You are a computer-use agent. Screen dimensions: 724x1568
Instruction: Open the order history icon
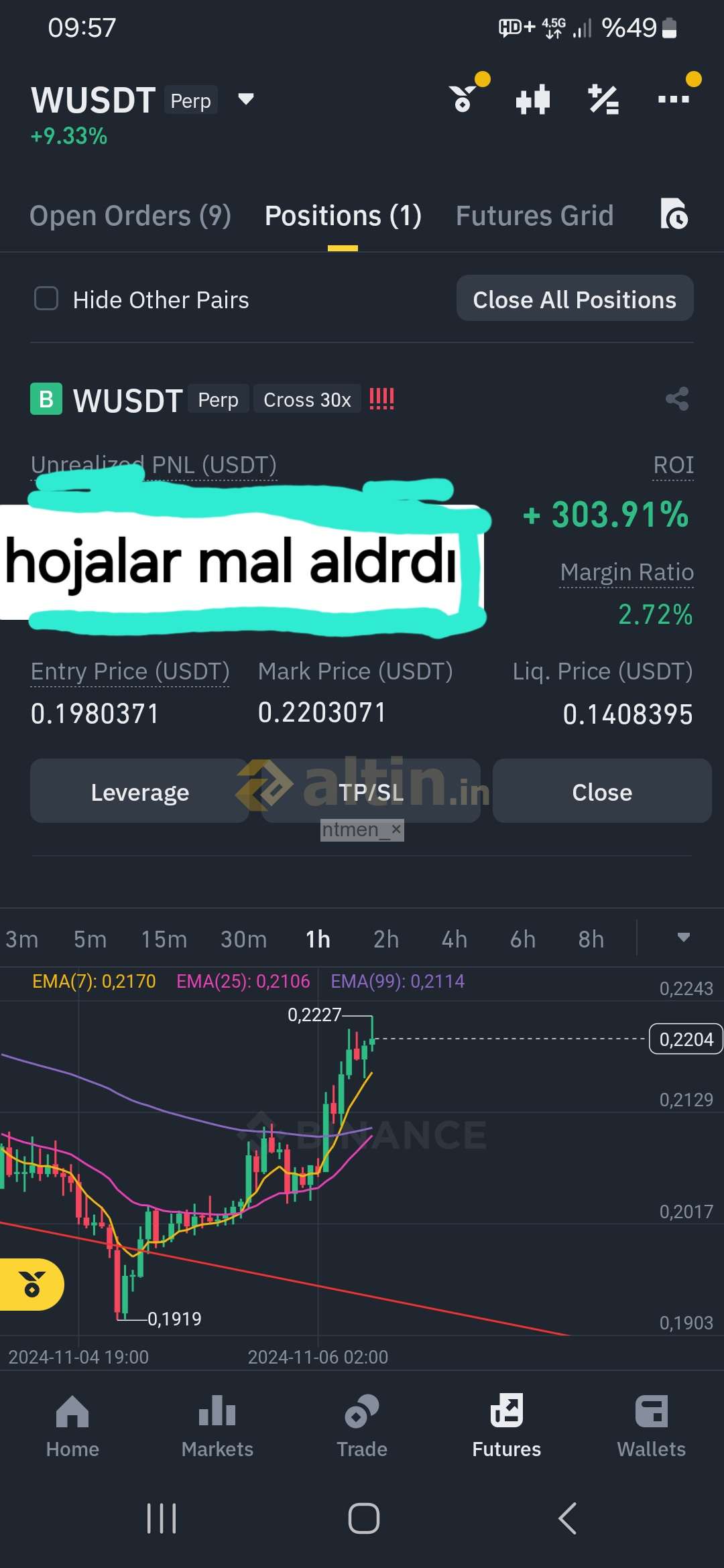[673, 214]
